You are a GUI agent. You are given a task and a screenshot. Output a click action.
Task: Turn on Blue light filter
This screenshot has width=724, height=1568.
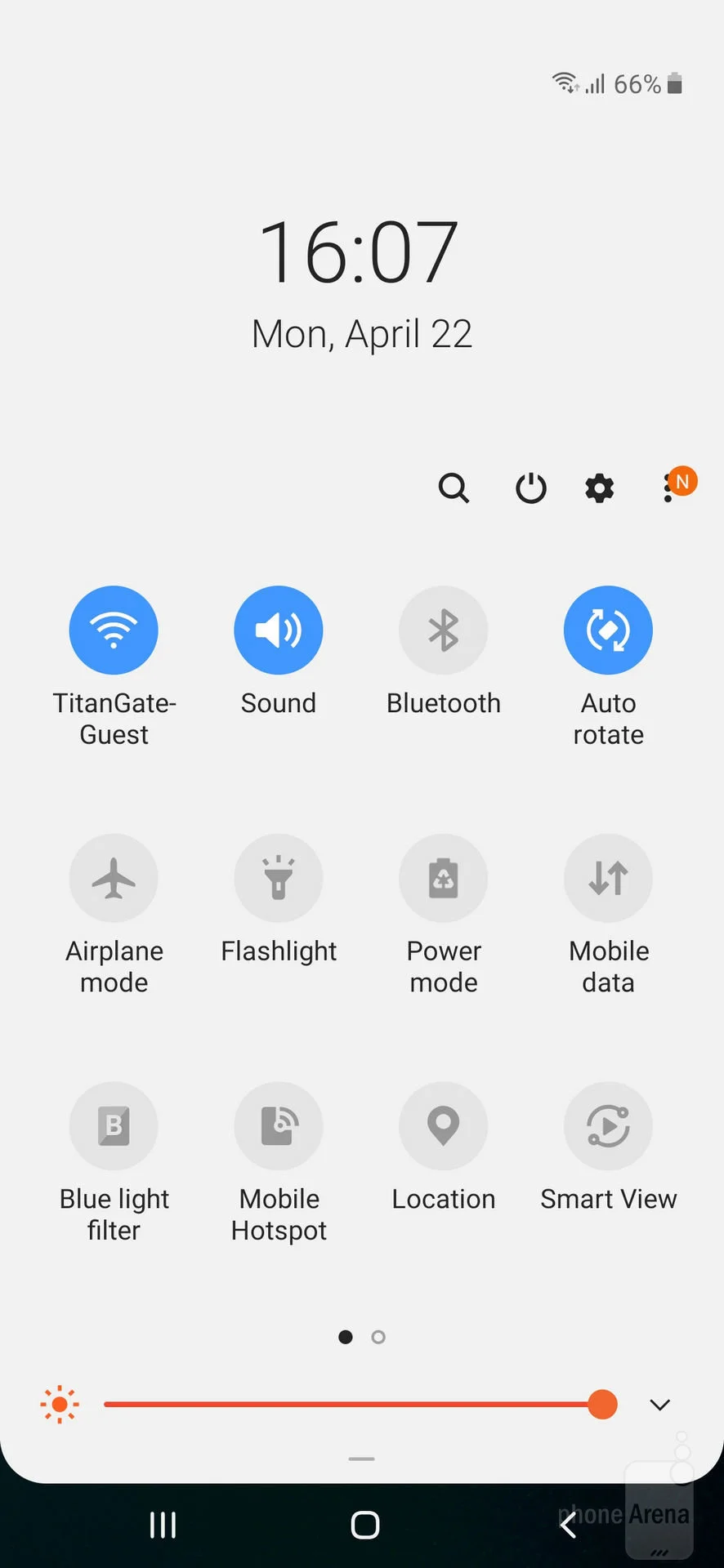(114, 1126)
